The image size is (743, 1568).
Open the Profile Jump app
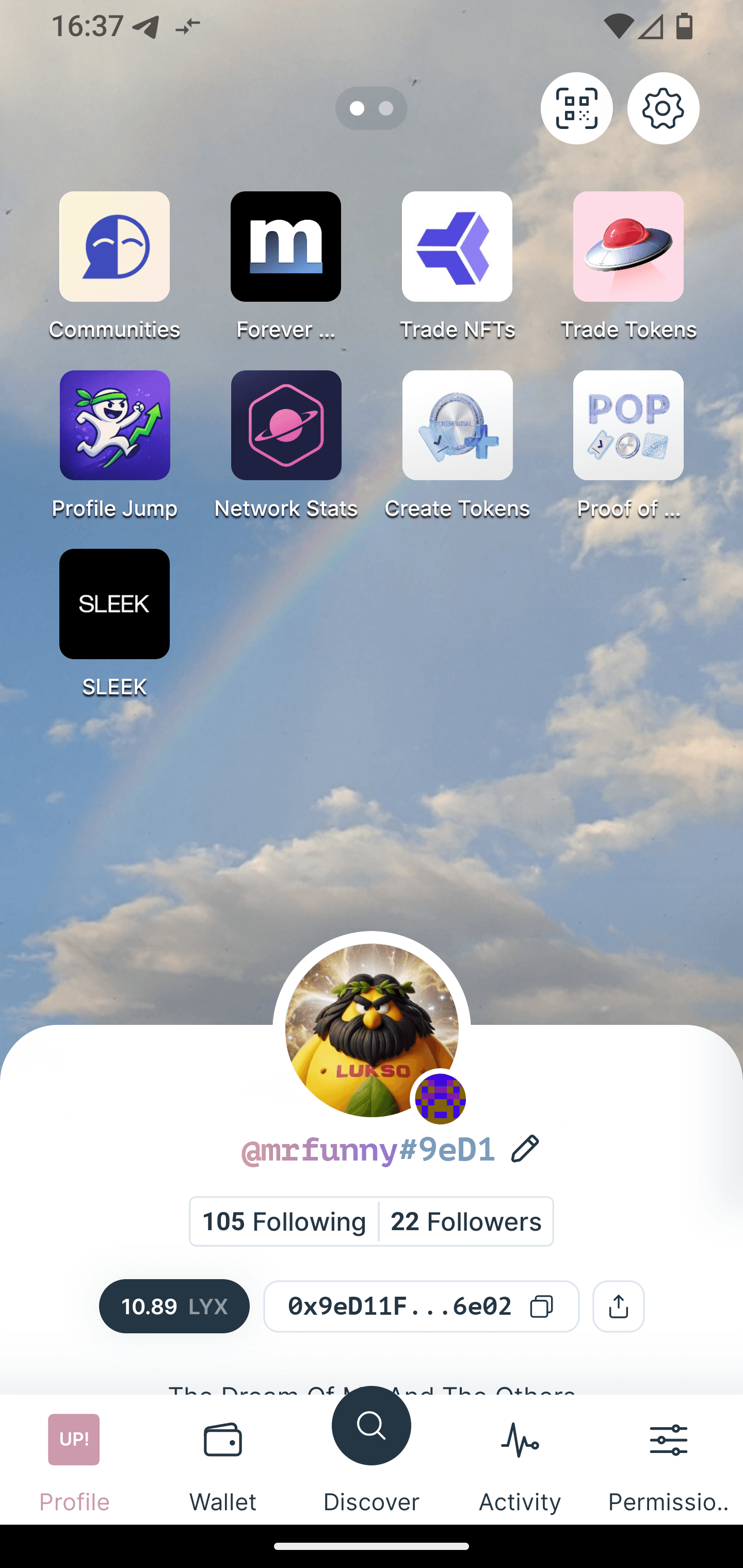pos(115,425)
